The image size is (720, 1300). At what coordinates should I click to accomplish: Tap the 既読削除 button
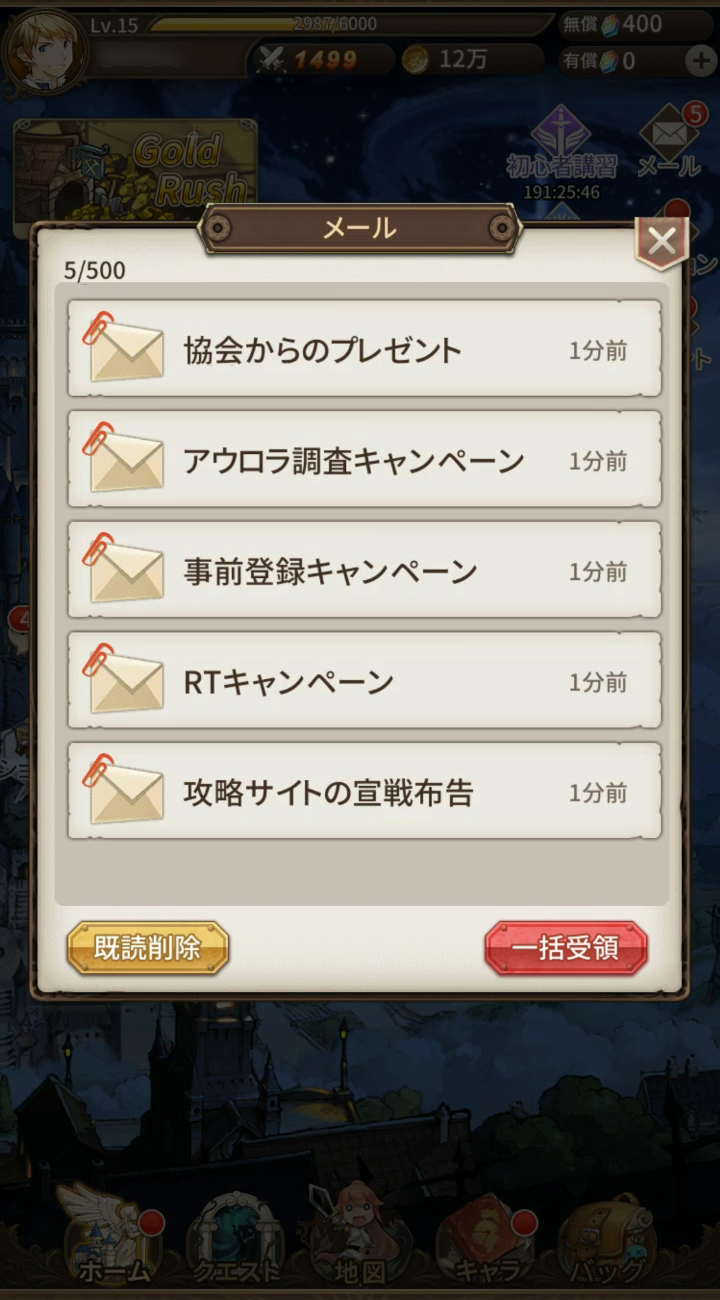click(x=148, y=948)
